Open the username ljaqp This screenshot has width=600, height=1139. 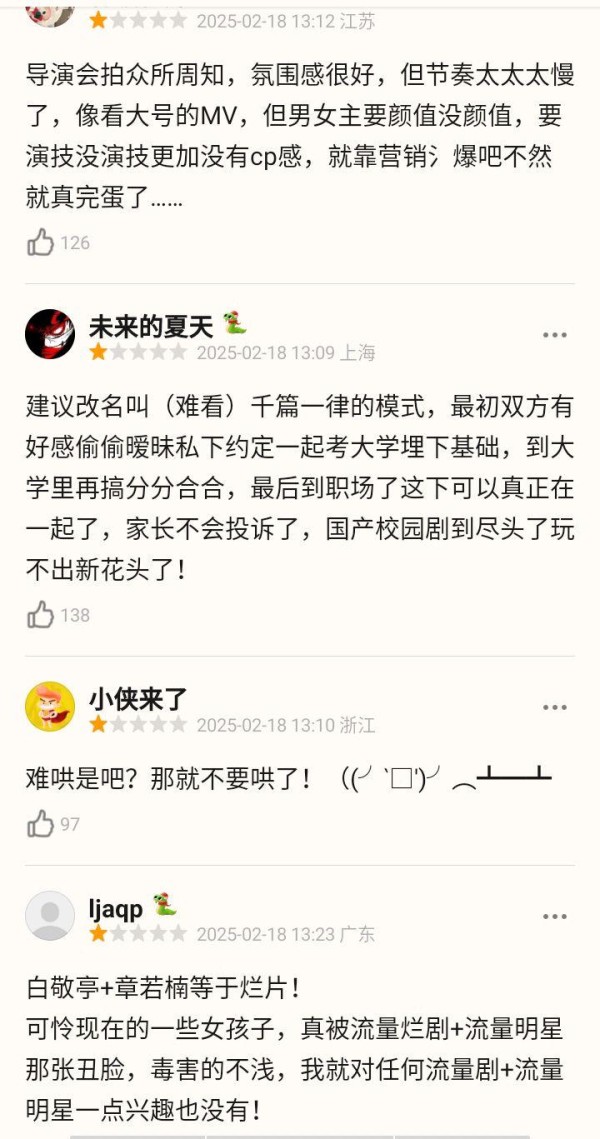click(x=116, y=908)
